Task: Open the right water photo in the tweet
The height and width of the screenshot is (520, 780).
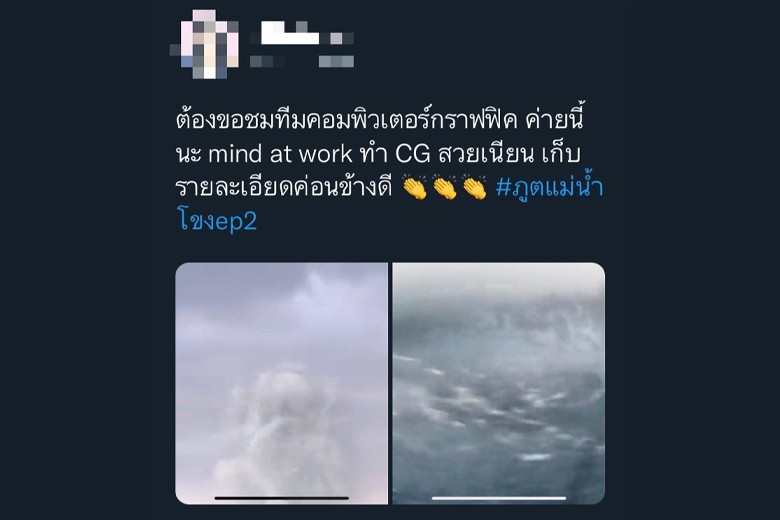Action: click(x=498, y=383)
